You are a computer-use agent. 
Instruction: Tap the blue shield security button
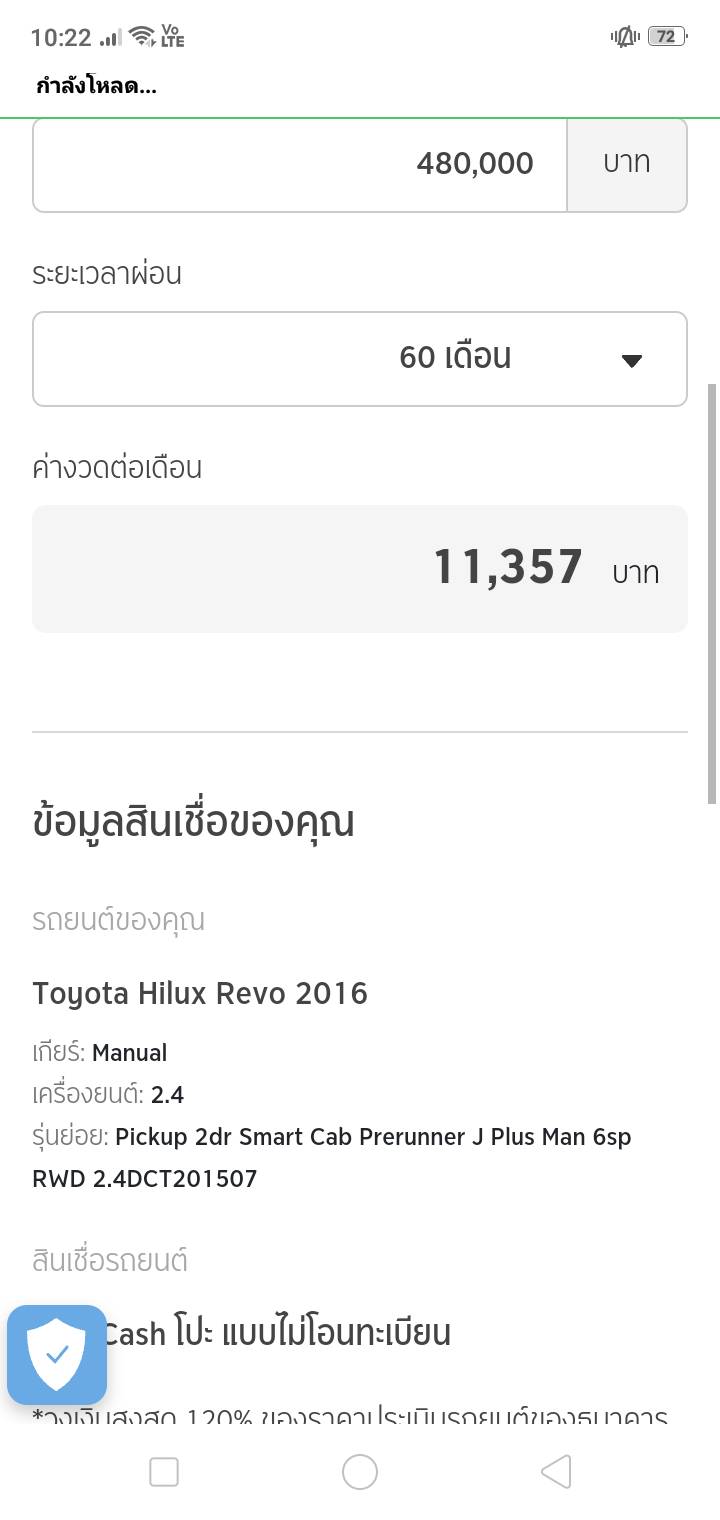click(57, 1355)
